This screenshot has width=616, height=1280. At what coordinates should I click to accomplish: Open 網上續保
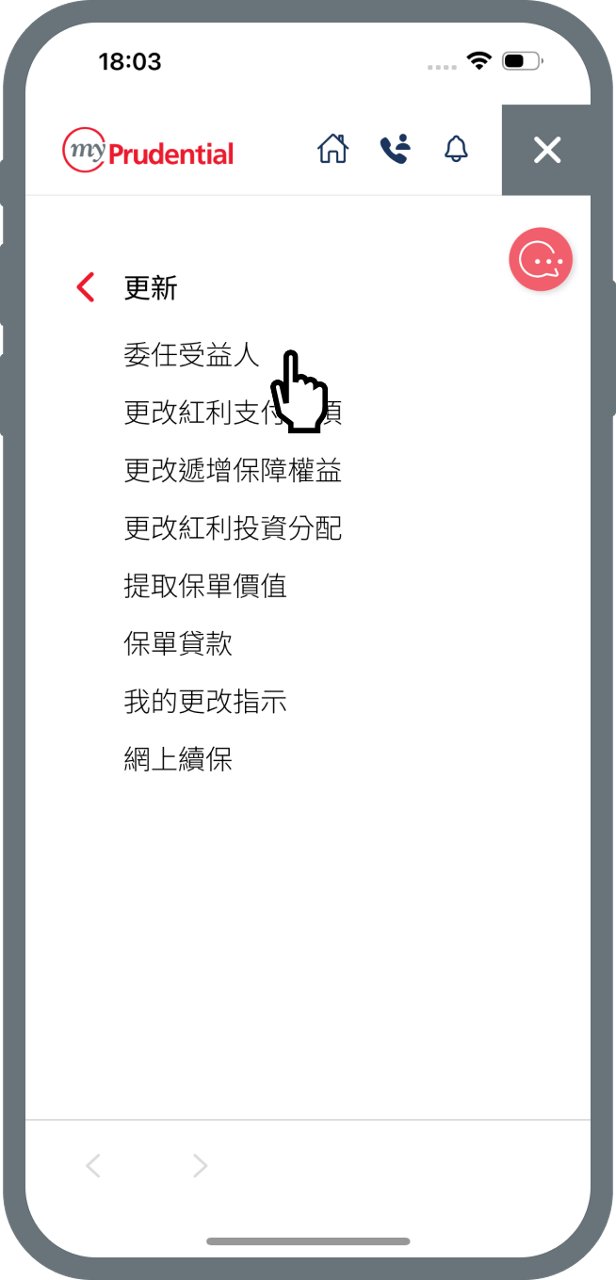(178, 760)
